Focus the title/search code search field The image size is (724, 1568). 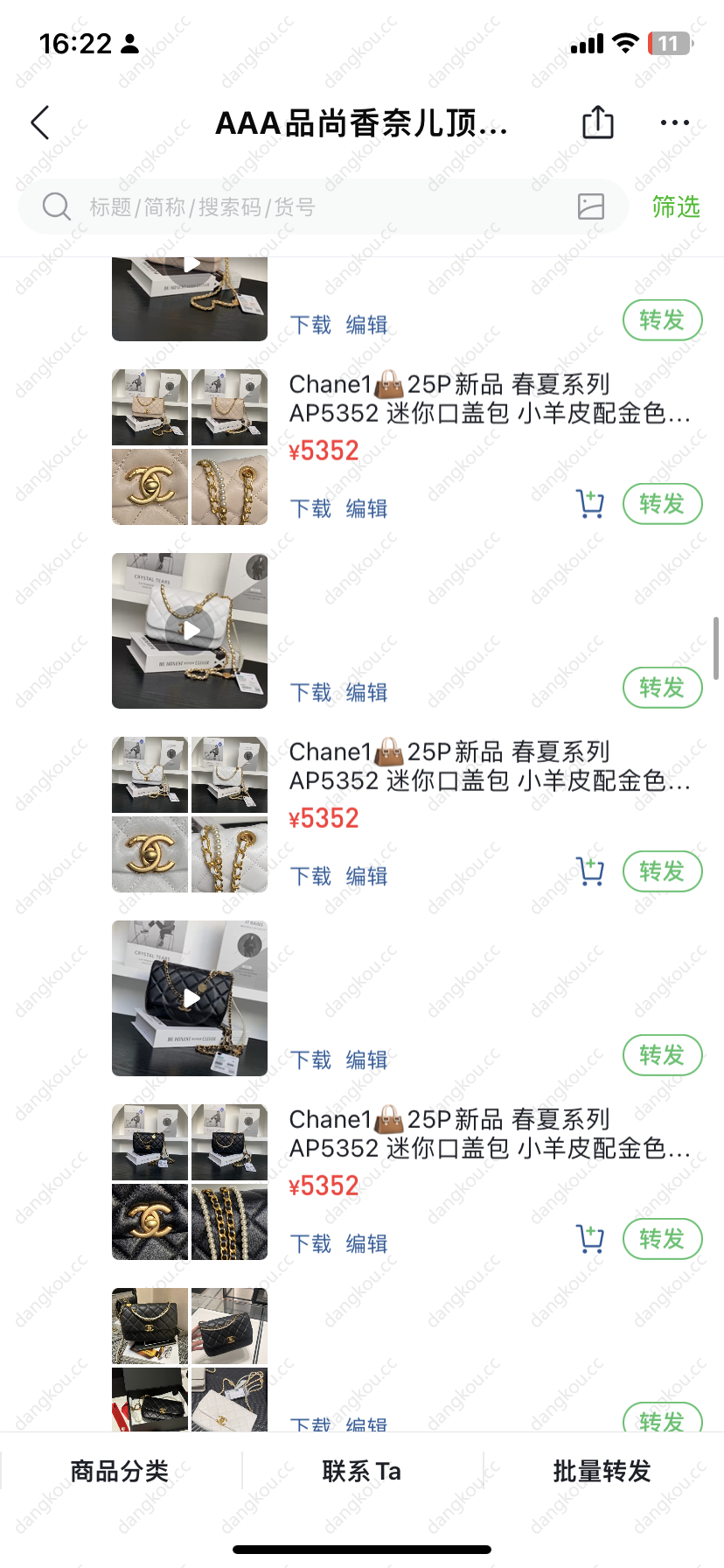click(x=306, y=207)
